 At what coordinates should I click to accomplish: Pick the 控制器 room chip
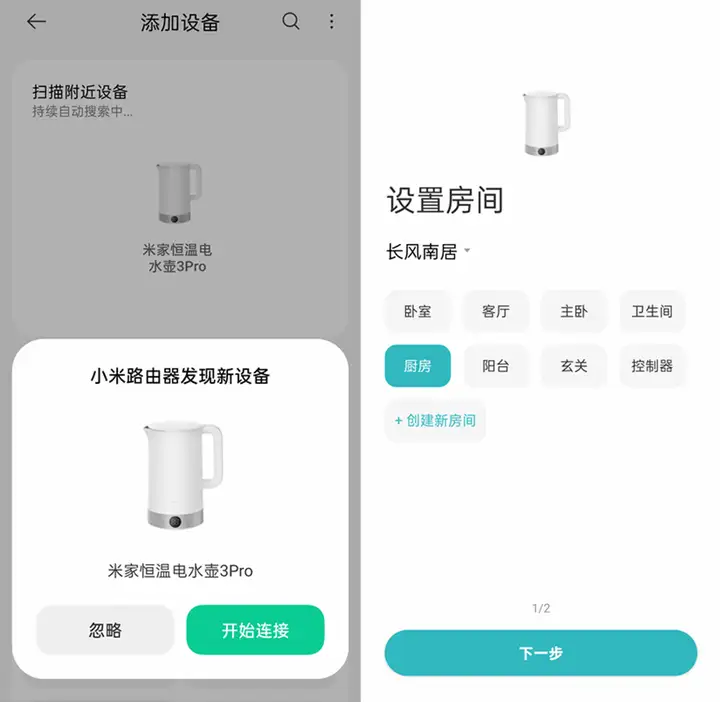point(652,366)
